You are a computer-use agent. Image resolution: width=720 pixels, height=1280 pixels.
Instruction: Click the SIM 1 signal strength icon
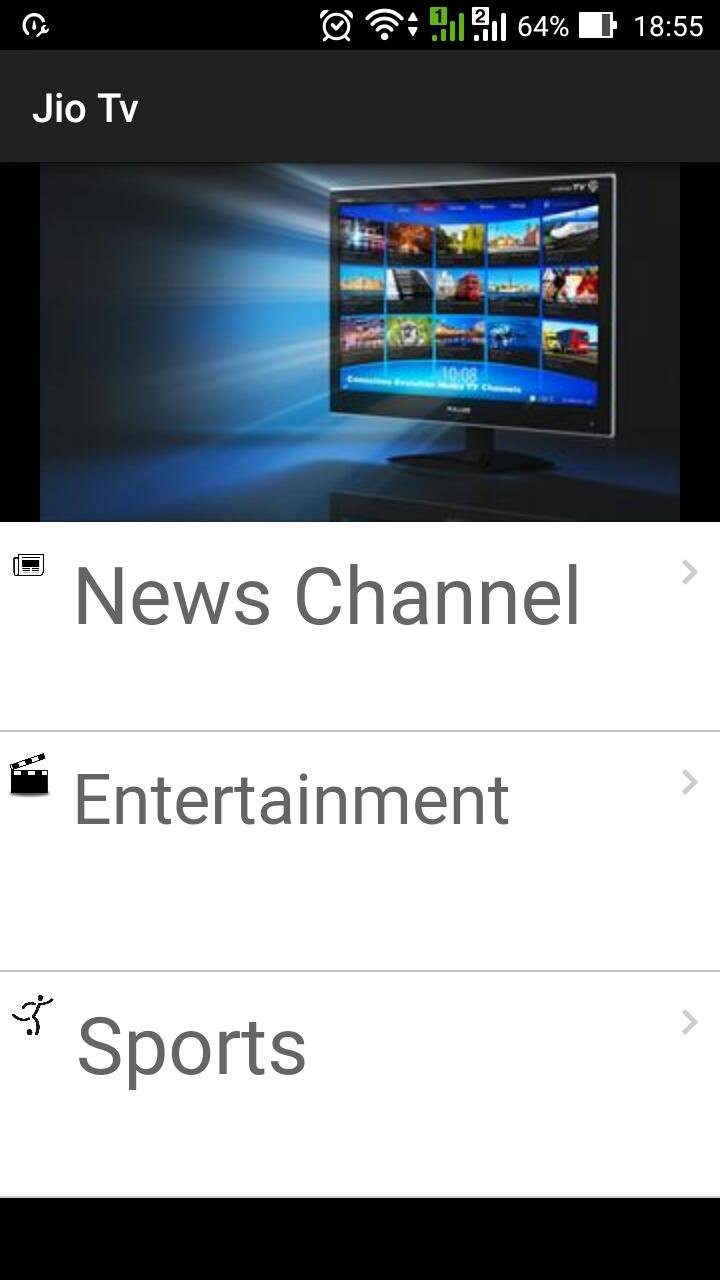pyautogui.click(x=445, y=25)
